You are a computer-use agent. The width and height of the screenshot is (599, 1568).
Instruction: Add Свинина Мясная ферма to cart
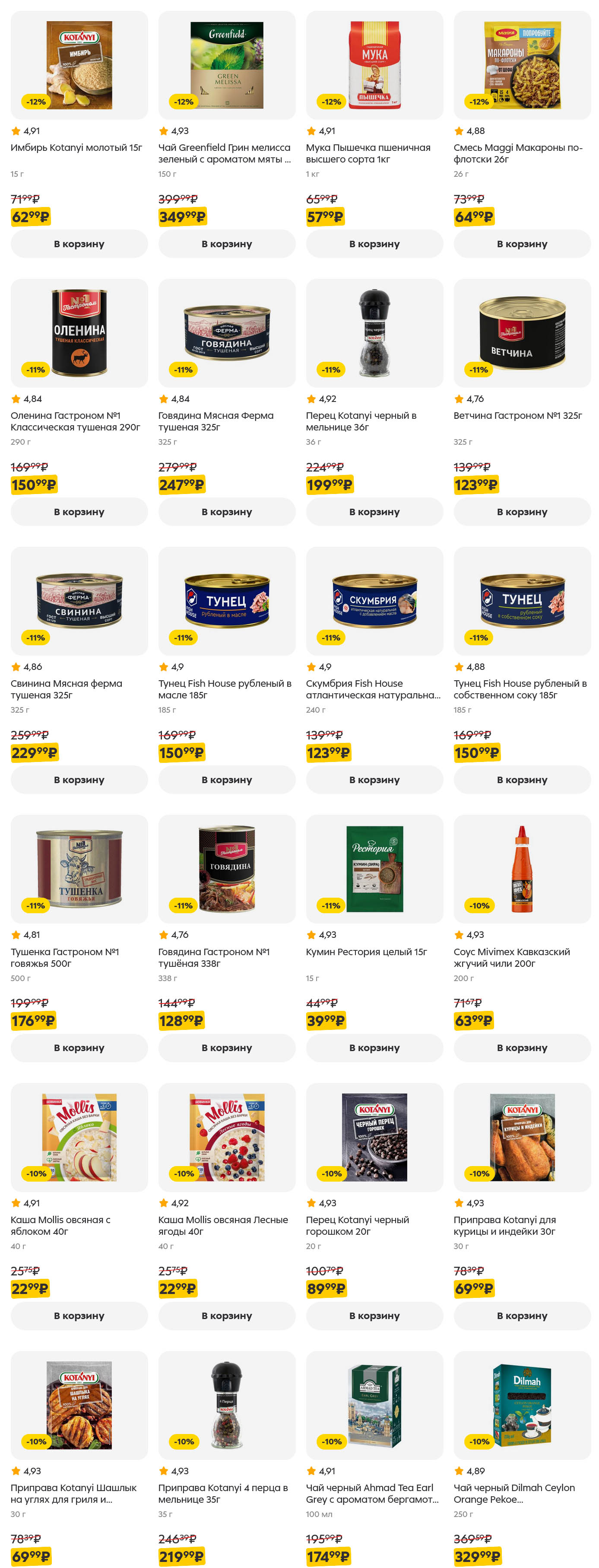[79, 779]
